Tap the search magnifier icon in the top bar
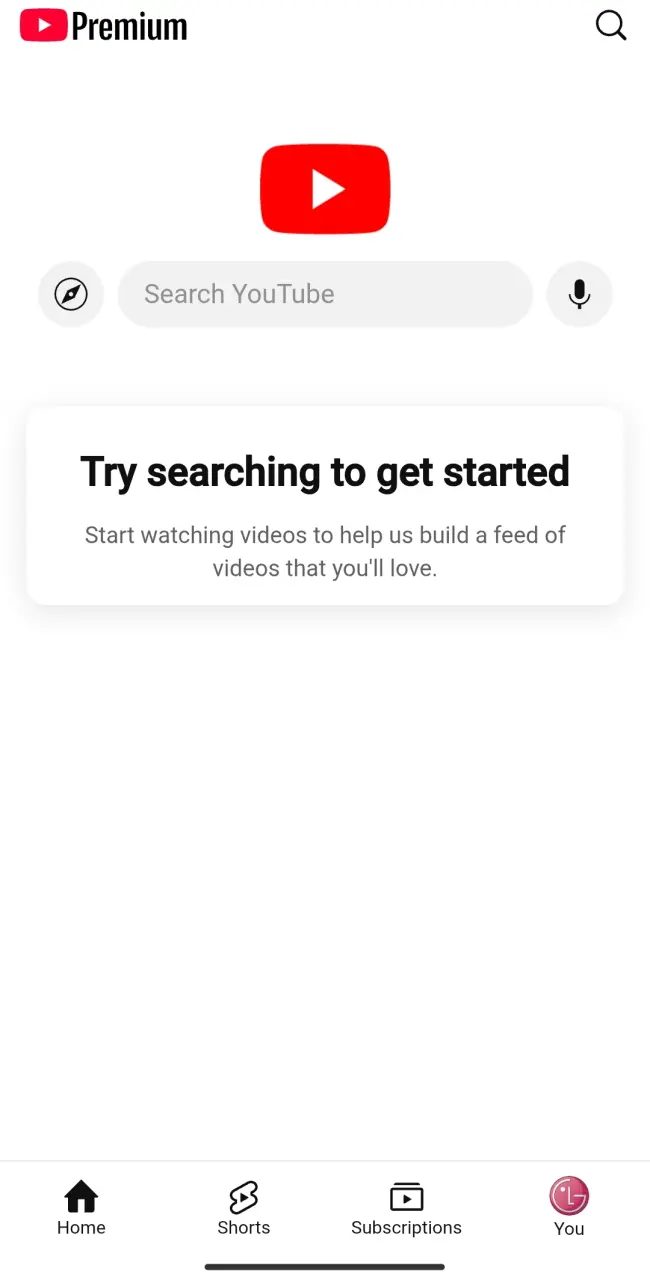 click(610, 25)
